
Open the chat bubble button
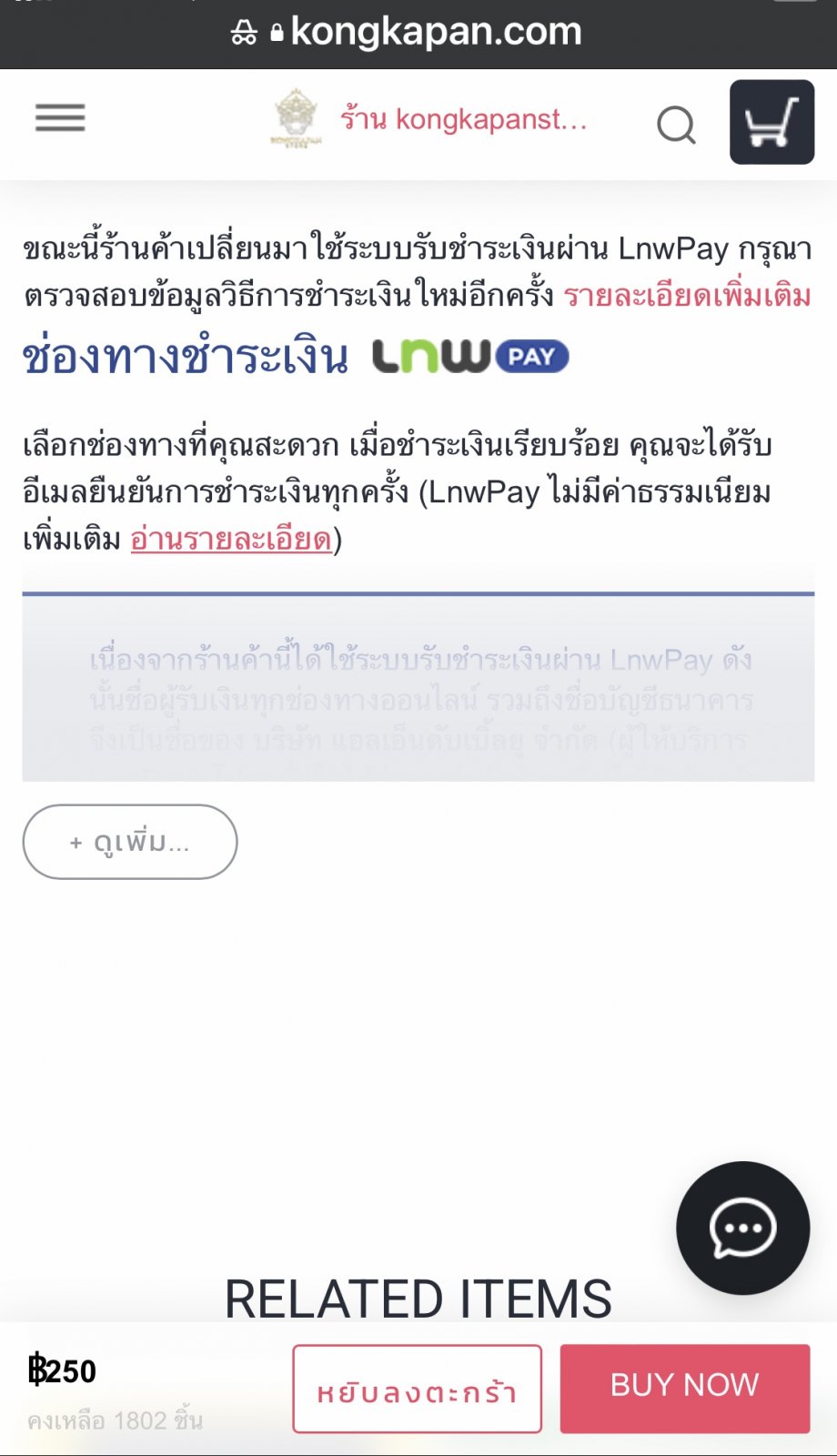[742, 1228]
